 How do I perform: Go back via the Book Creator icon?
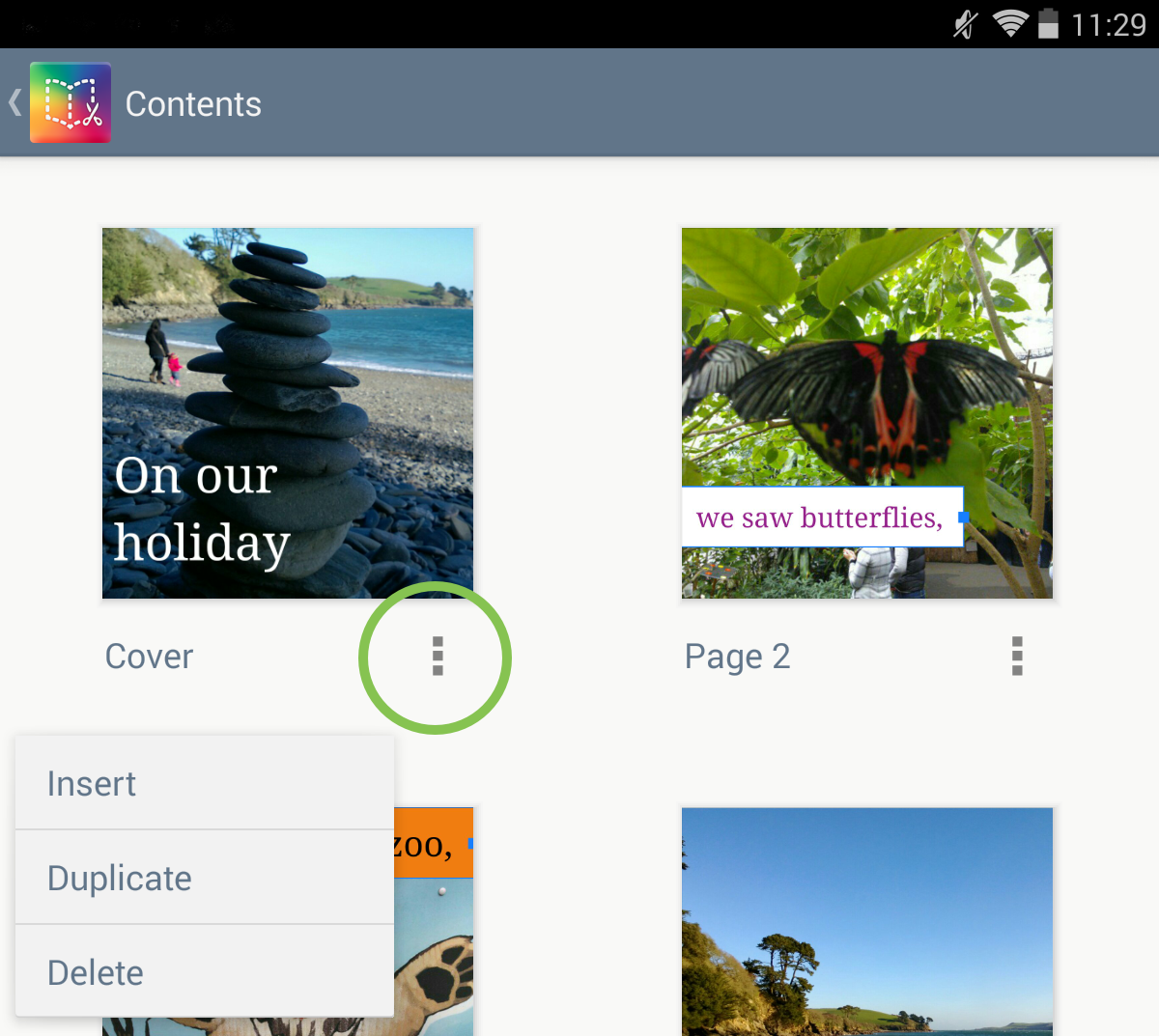click(x=71, y=103)
